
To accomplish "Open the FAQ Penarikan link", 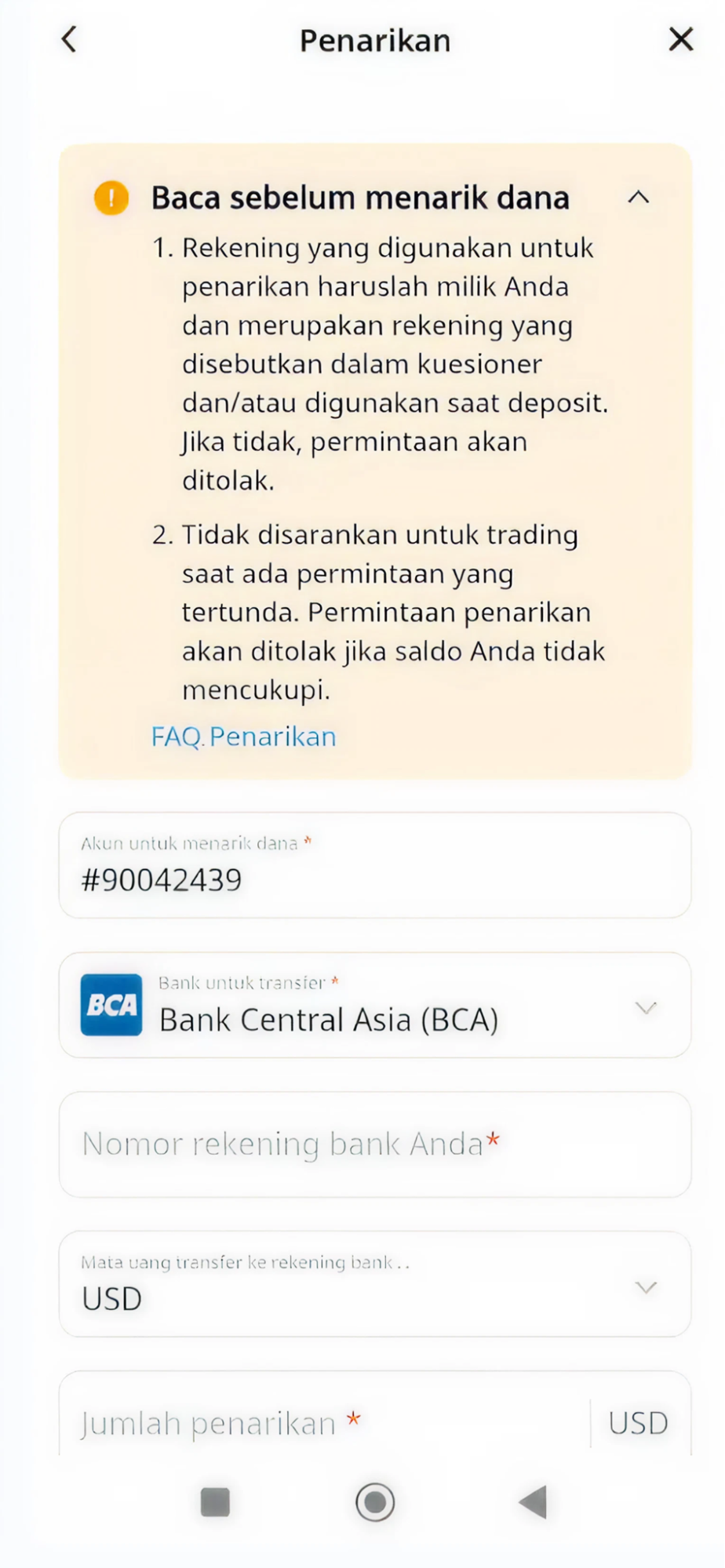I will pyautogui.click(x=243, y=737).
